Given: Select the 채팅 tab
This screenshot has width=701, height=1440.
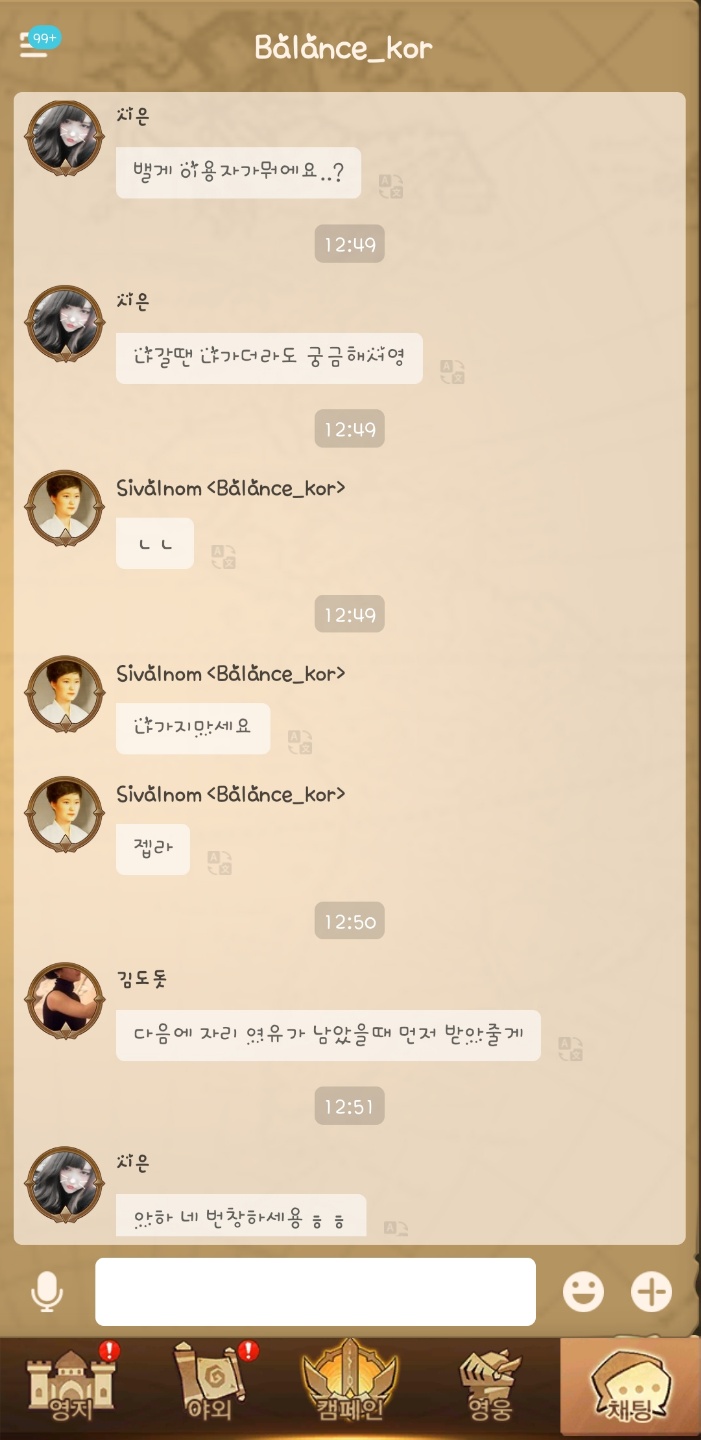Looking at the screenshot, I should click(630, 1387).
